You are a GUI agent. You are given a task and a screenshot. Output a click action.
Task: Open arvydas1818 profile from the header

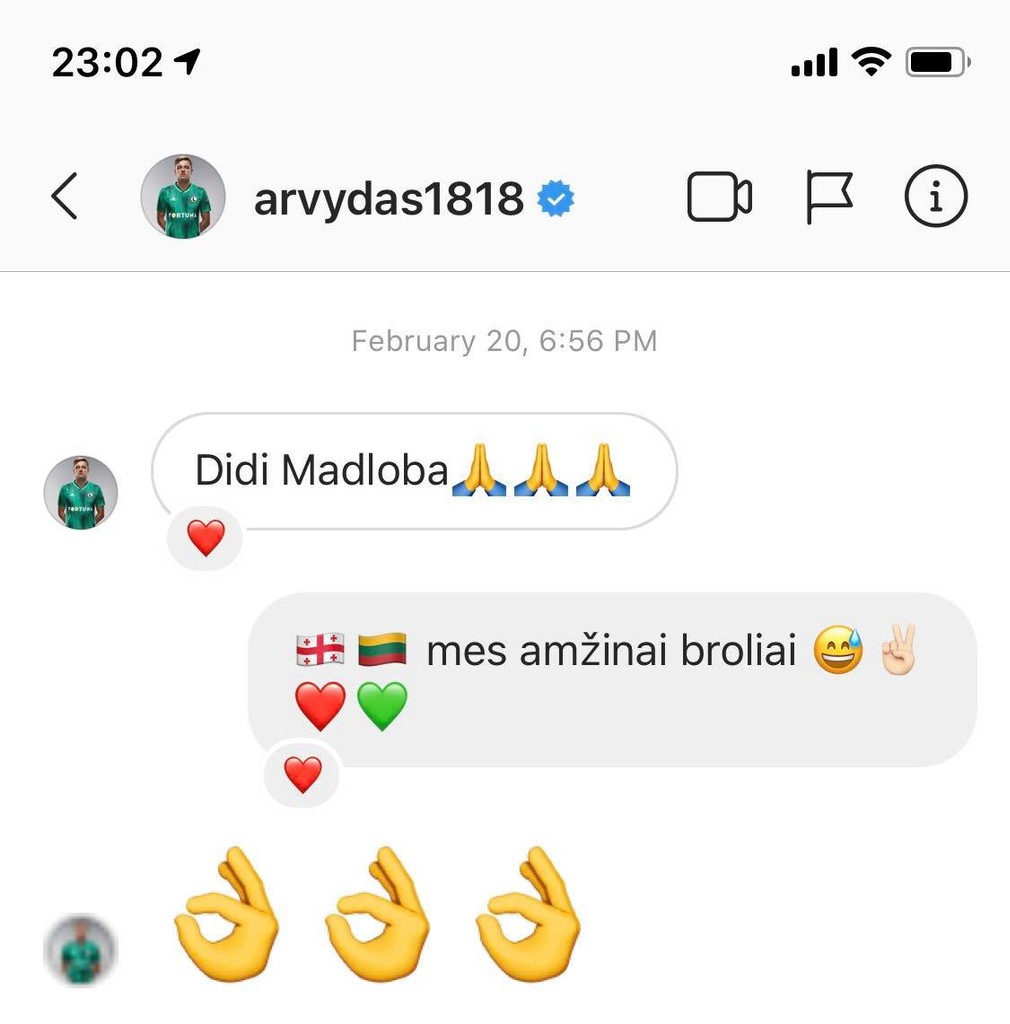(388, 198)
